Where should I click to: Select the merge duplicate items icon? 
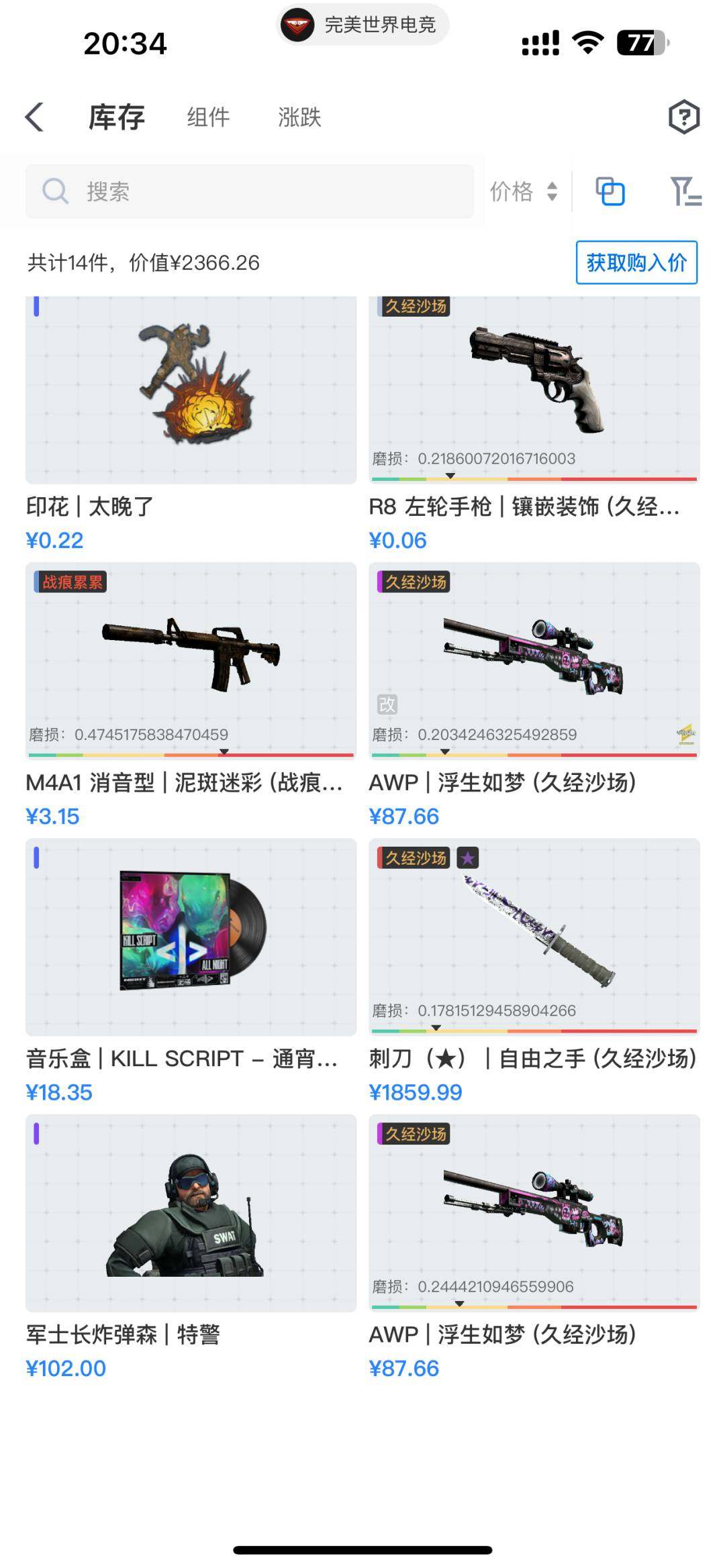click(610, 191)
